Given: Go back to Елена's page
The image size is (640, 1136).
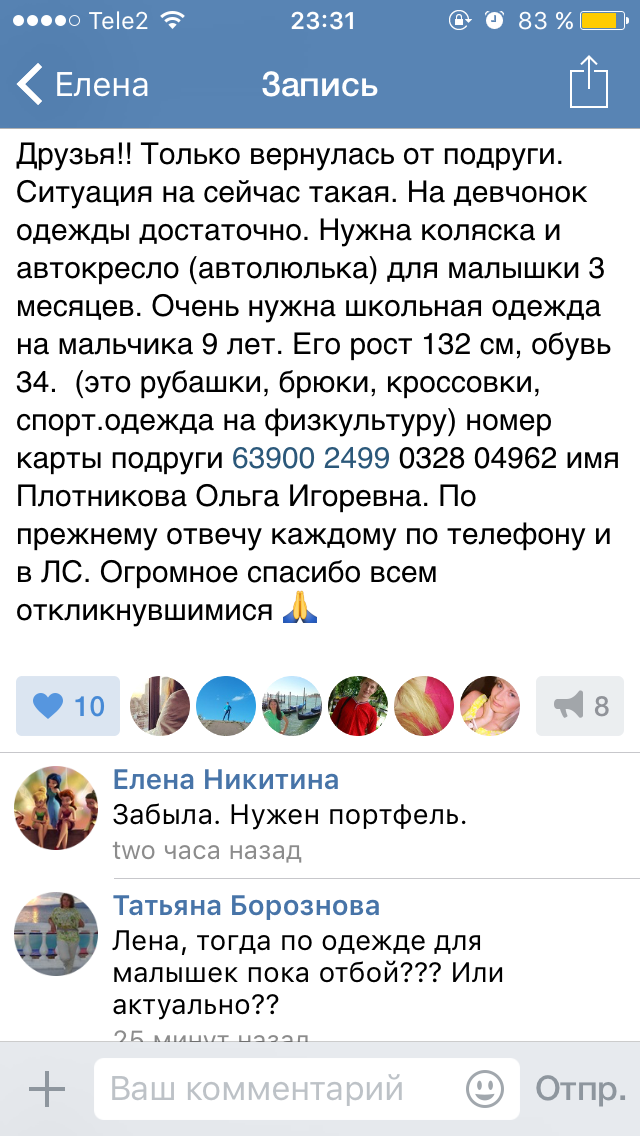Looking at the screenshot, I should tap(82, 85).
